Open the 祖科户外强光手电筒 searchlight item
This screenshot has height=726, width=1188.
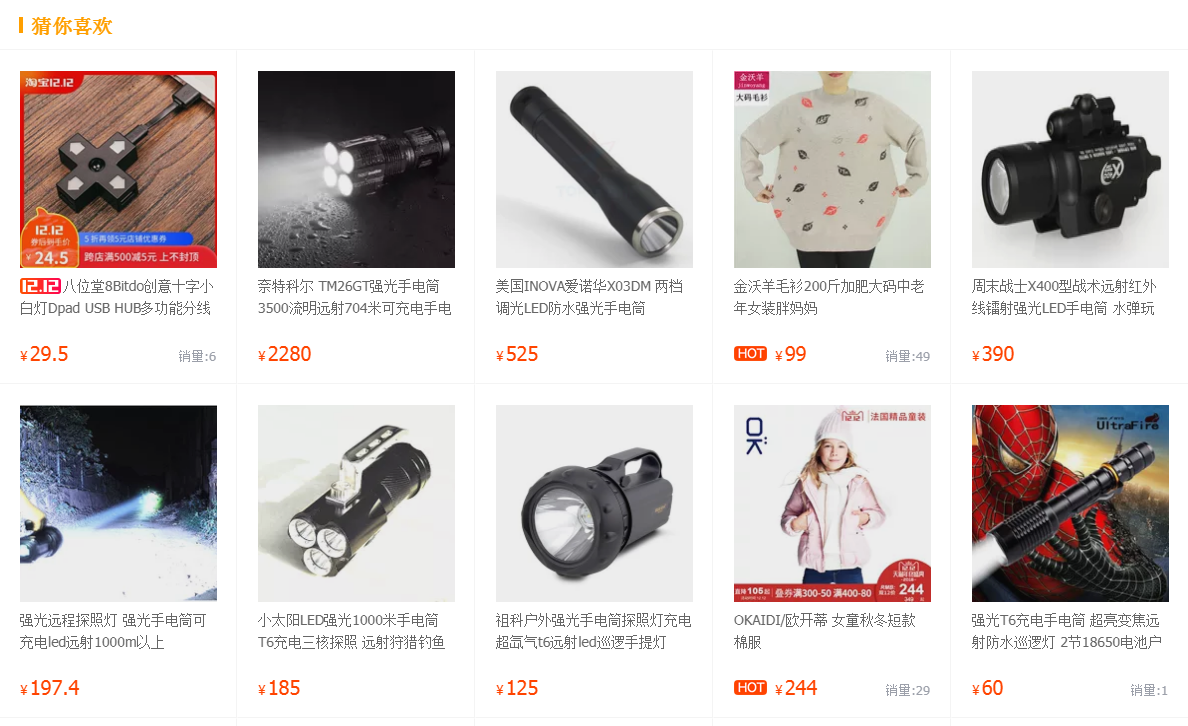[x=594, y=503]
